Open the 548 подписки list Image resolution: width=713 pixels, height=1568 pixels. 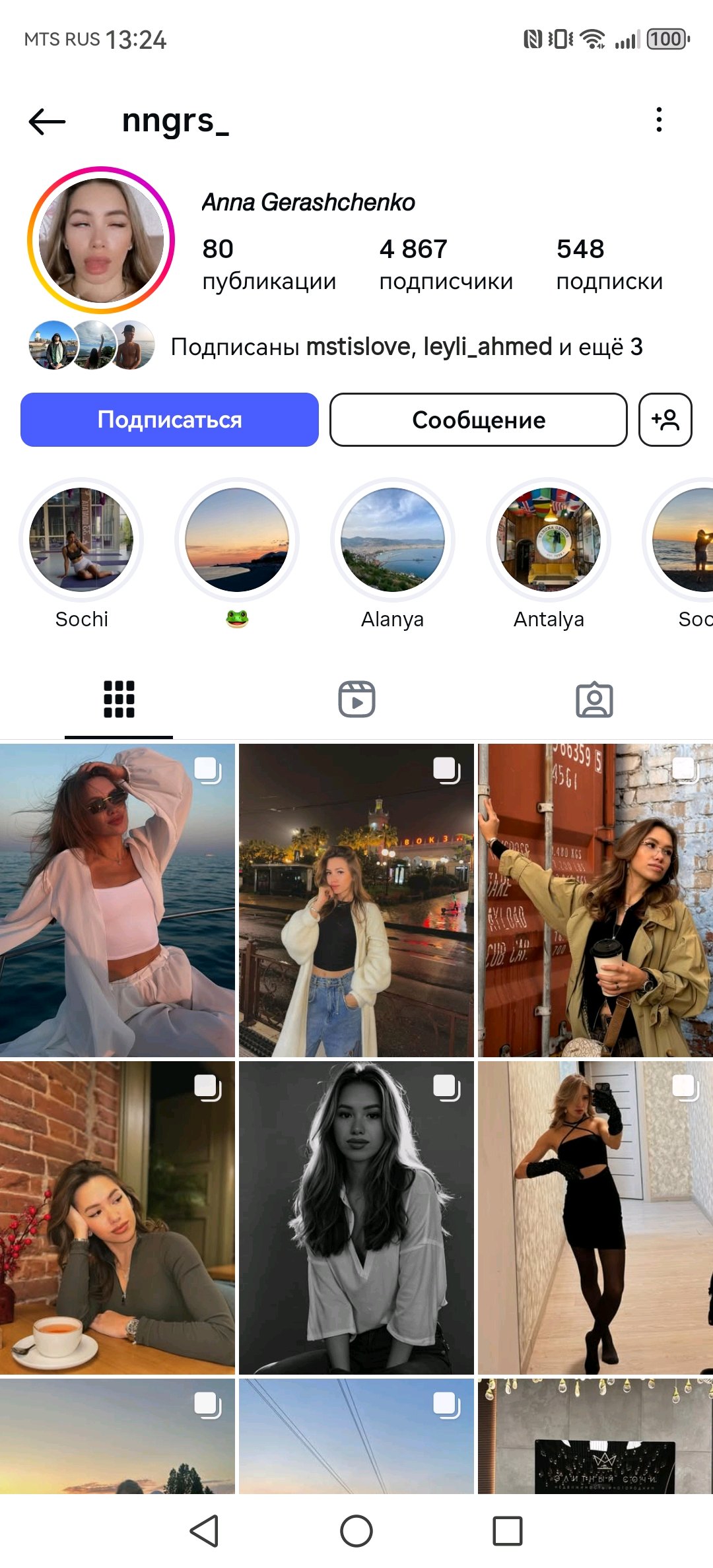tap(609, 264)
